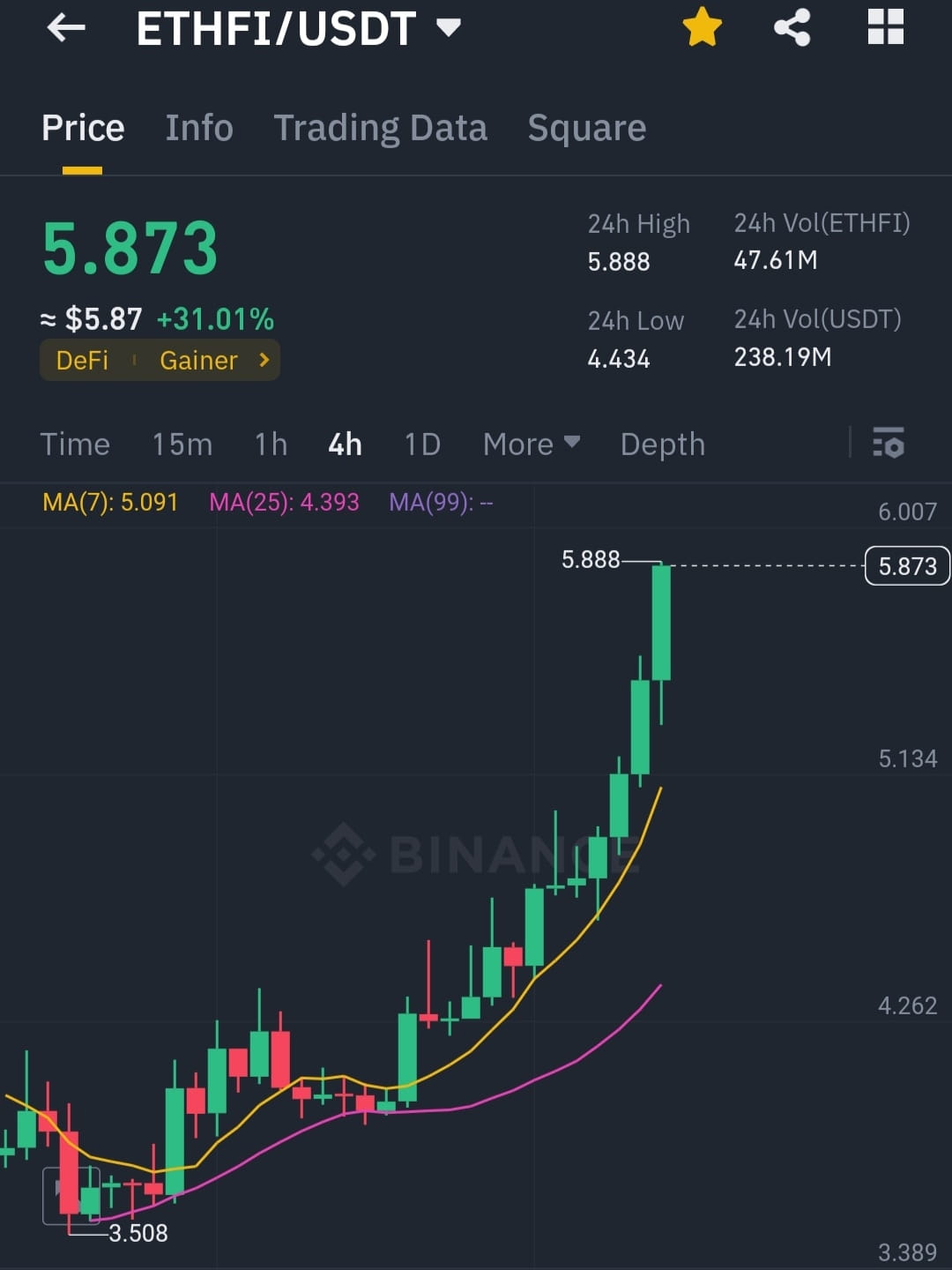Select the 1h timeframe
This screenshot has height=1270, width=952.
pos(270,444)
